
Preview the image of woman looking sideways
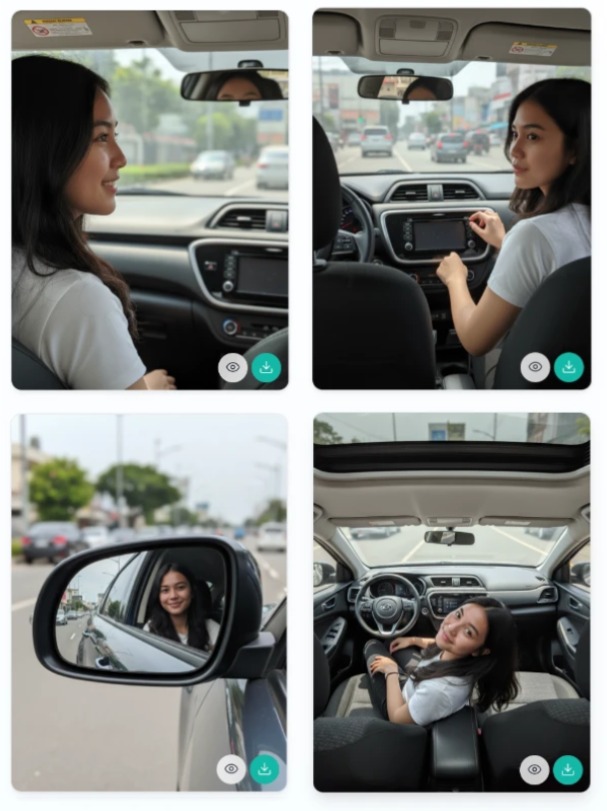tap(233, 367)
